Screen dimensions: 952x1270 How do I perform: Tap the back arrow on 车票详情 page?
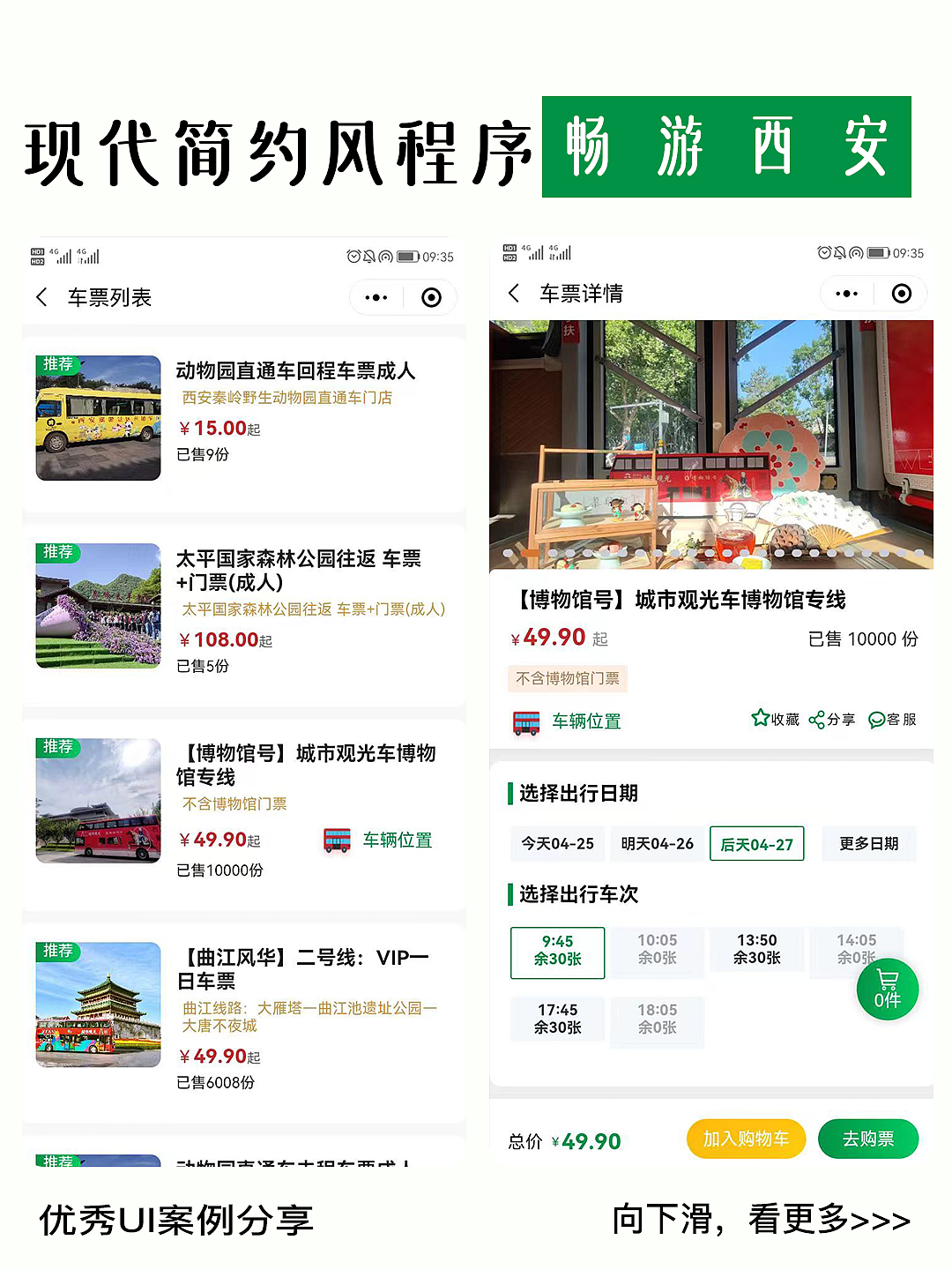pos(513,293)
